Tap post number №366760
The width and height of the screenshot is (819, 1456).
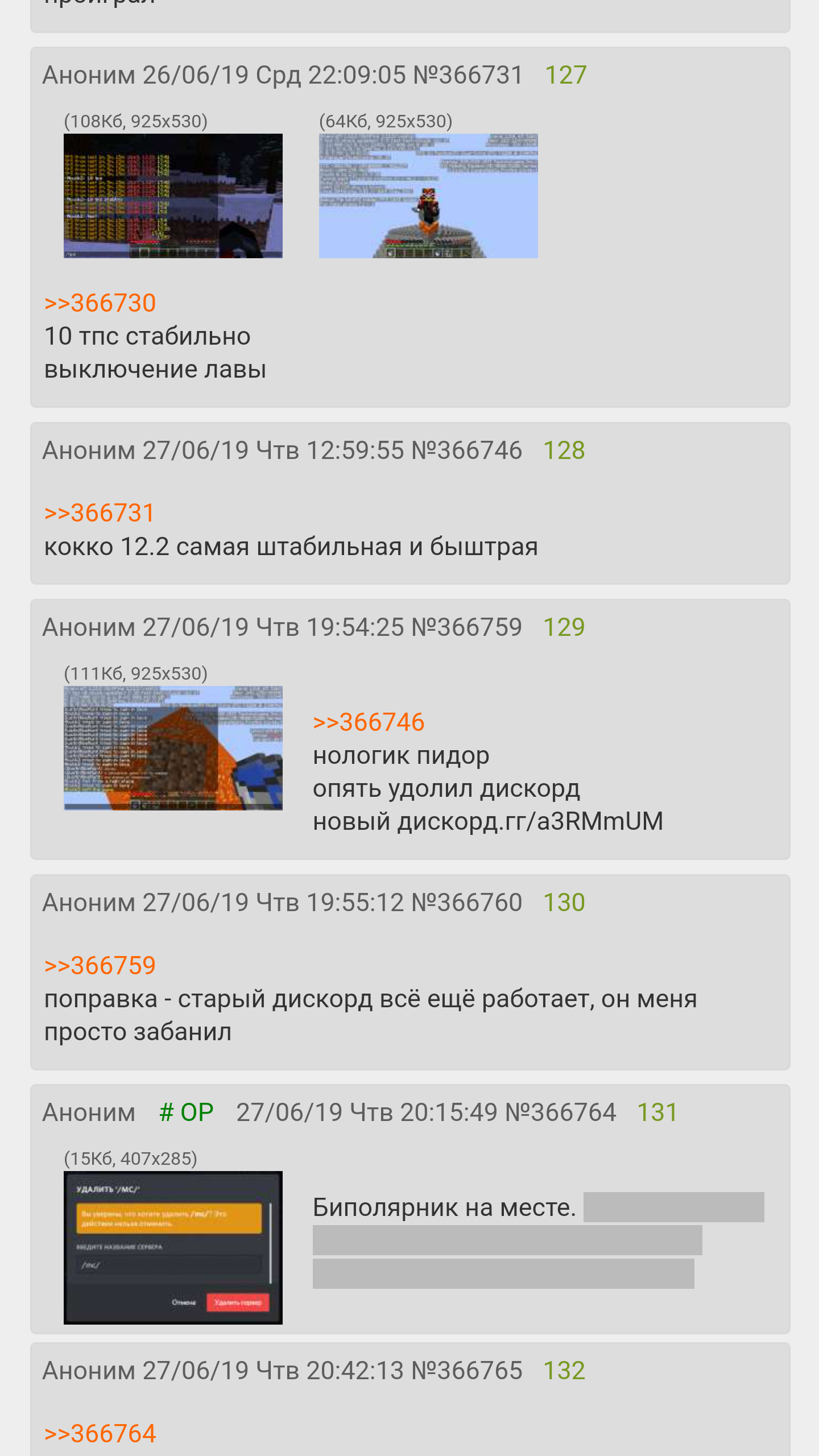tap(466, 903)
